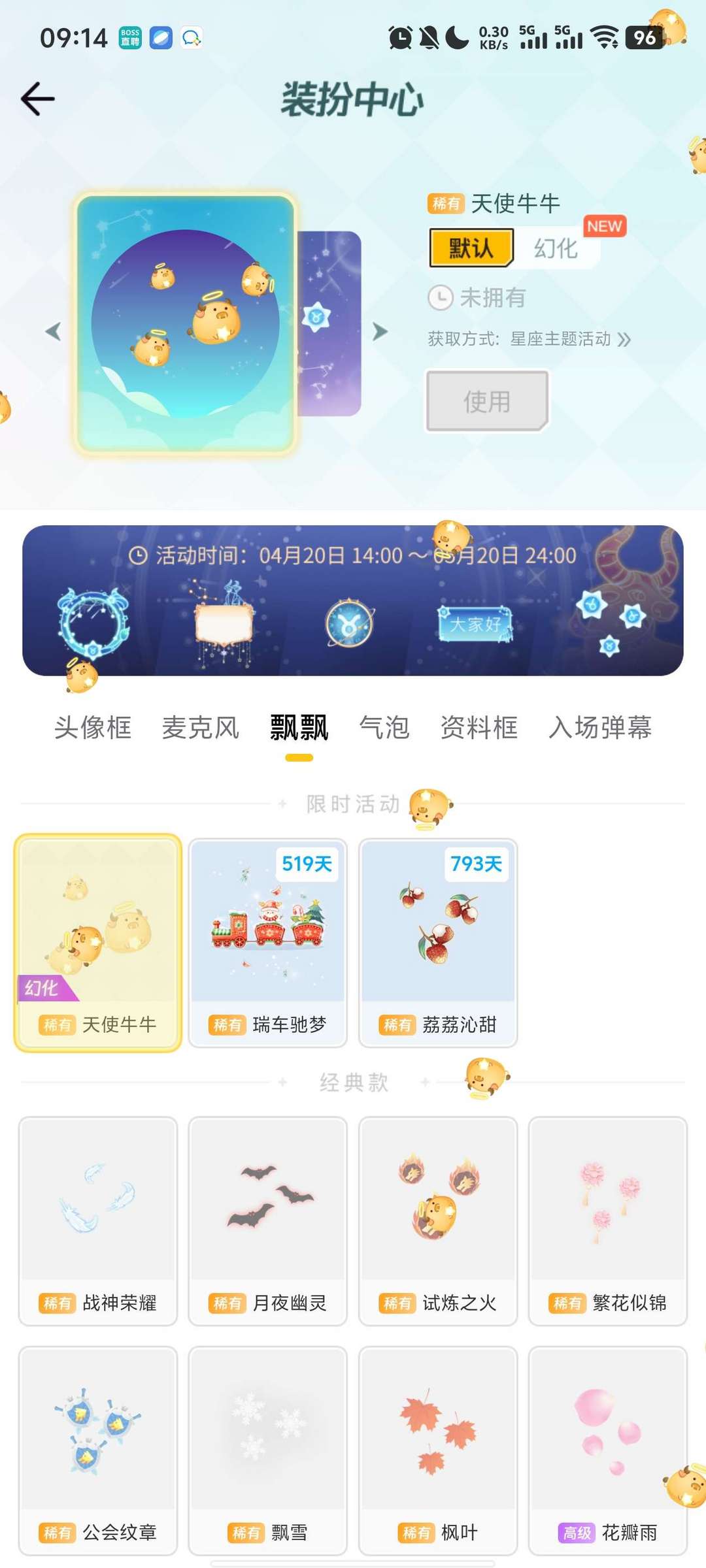
Task: Select the 瑞车驰梦 item
Action: (268, 943)
